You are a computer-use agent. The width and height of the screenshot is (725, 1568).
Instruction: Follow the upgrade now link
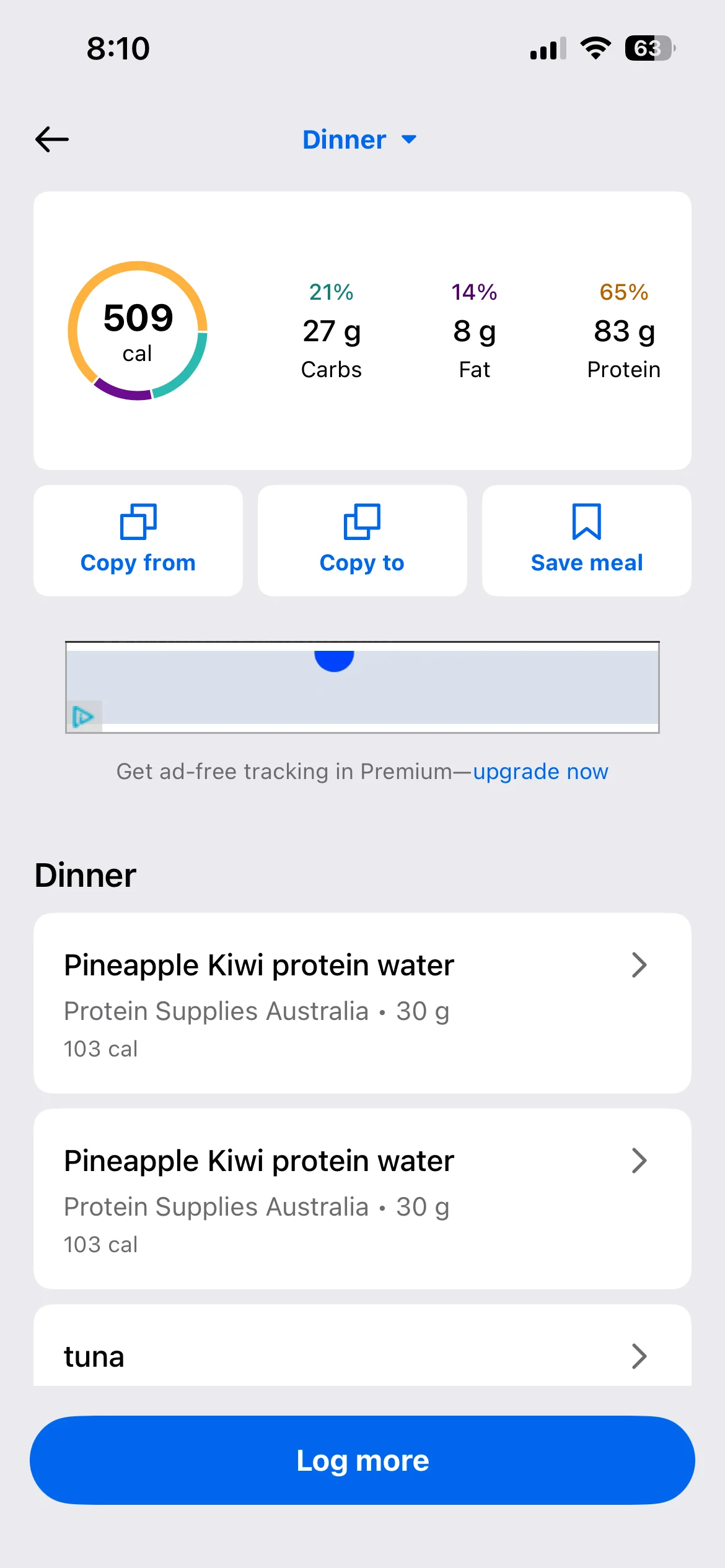pos(540,772)
